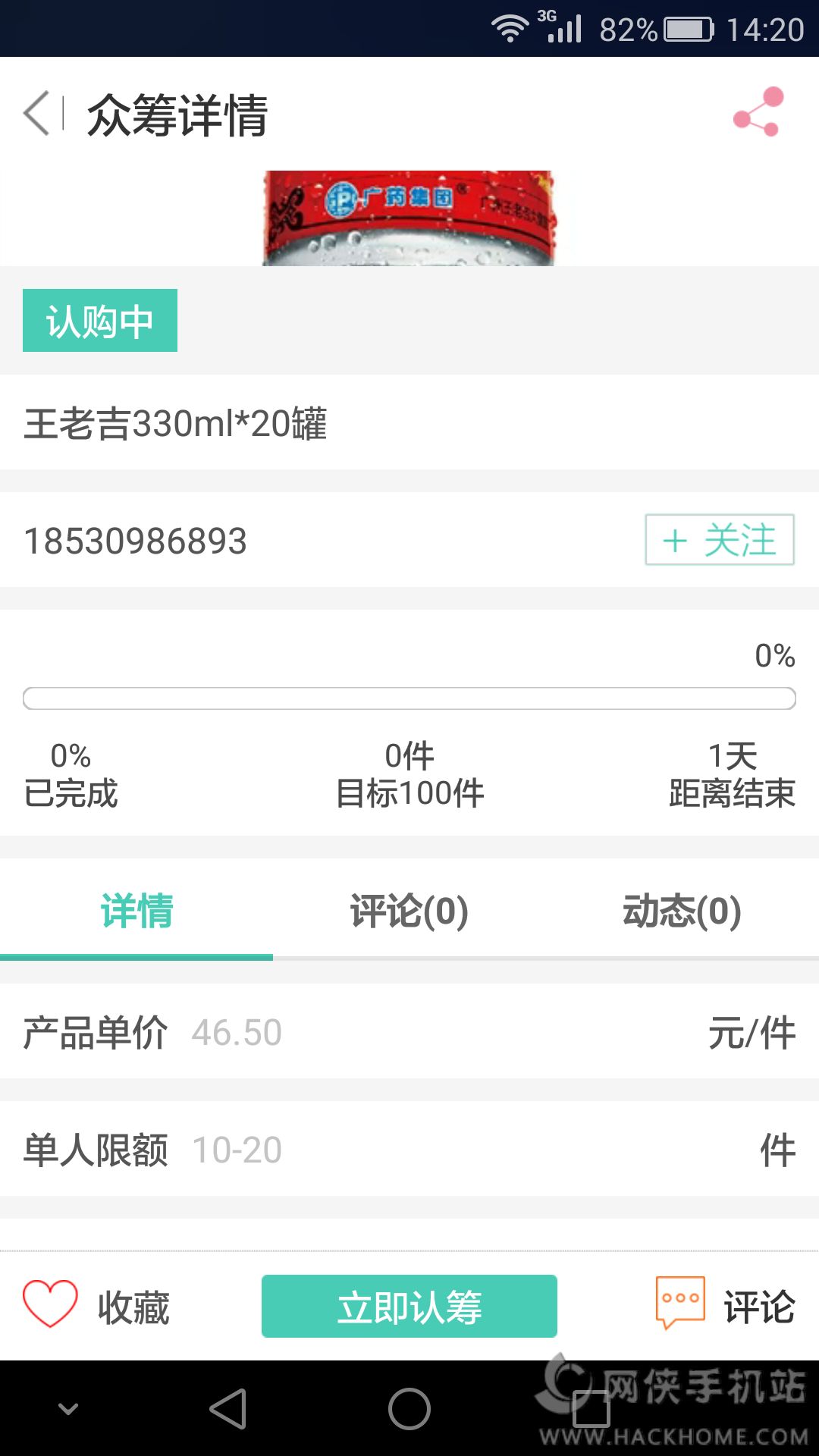Switch to the 动态(0) tab

(x=682, y=911)
